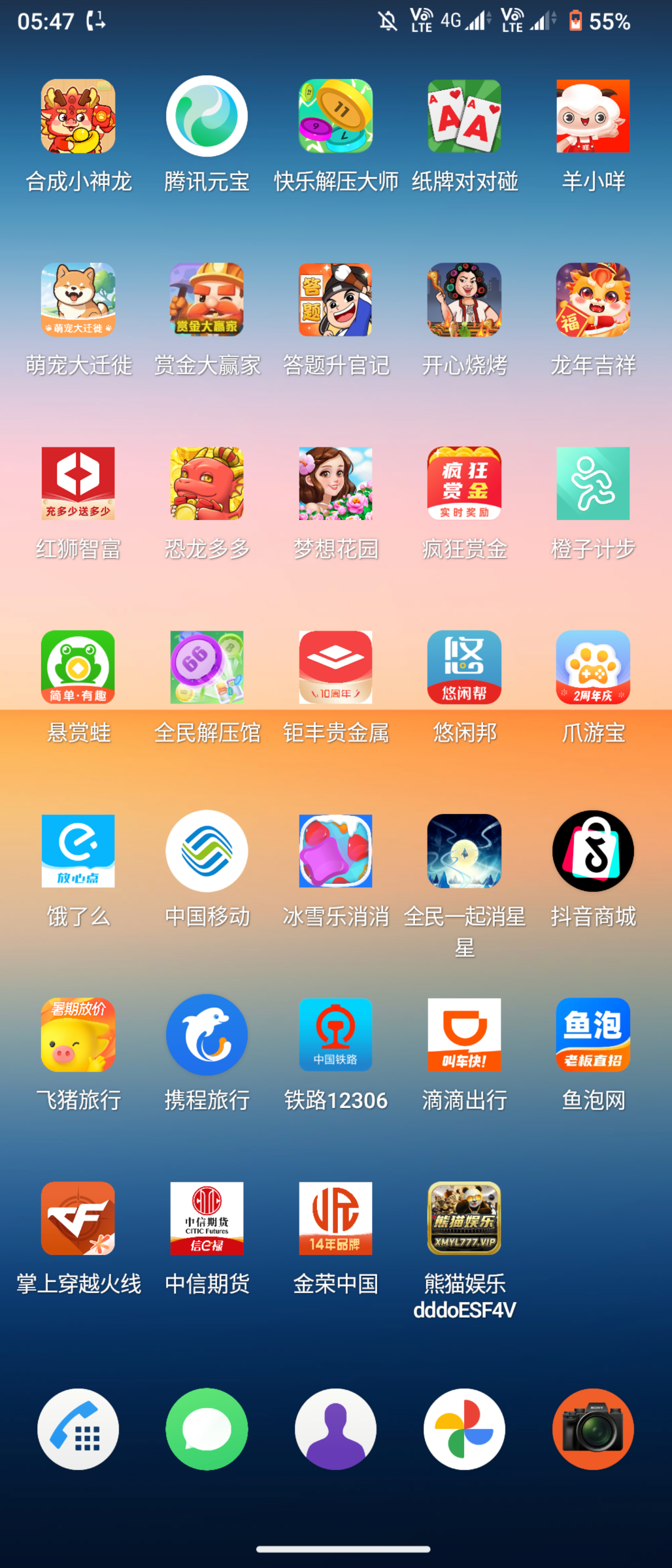Open the Contacts app in dock
The height and width of the screenshot is (1568, 672).
click(335, 1429)
